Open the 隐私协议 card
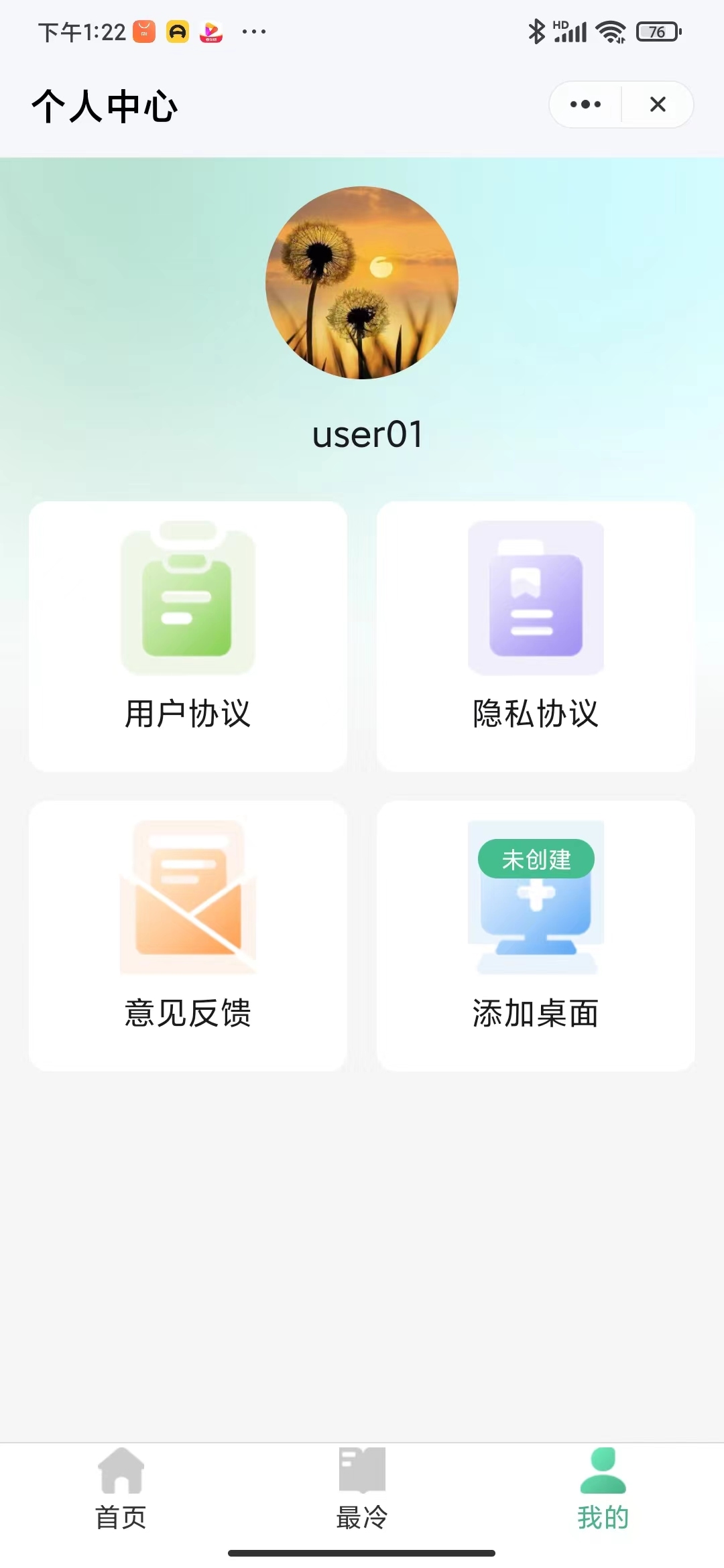724x1568 pixels. (536, 637)
